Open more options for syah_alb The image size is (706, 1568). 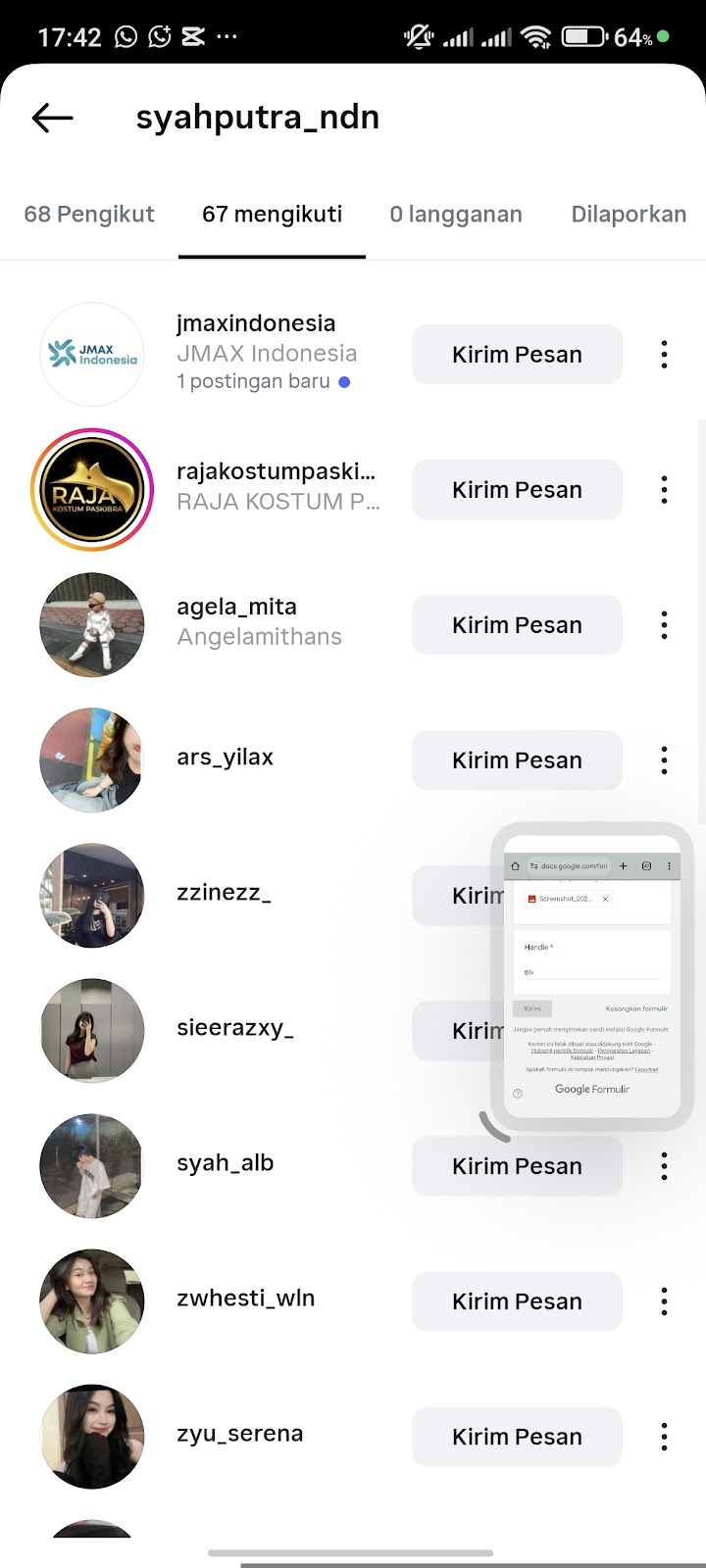(x=664, y=1166)
